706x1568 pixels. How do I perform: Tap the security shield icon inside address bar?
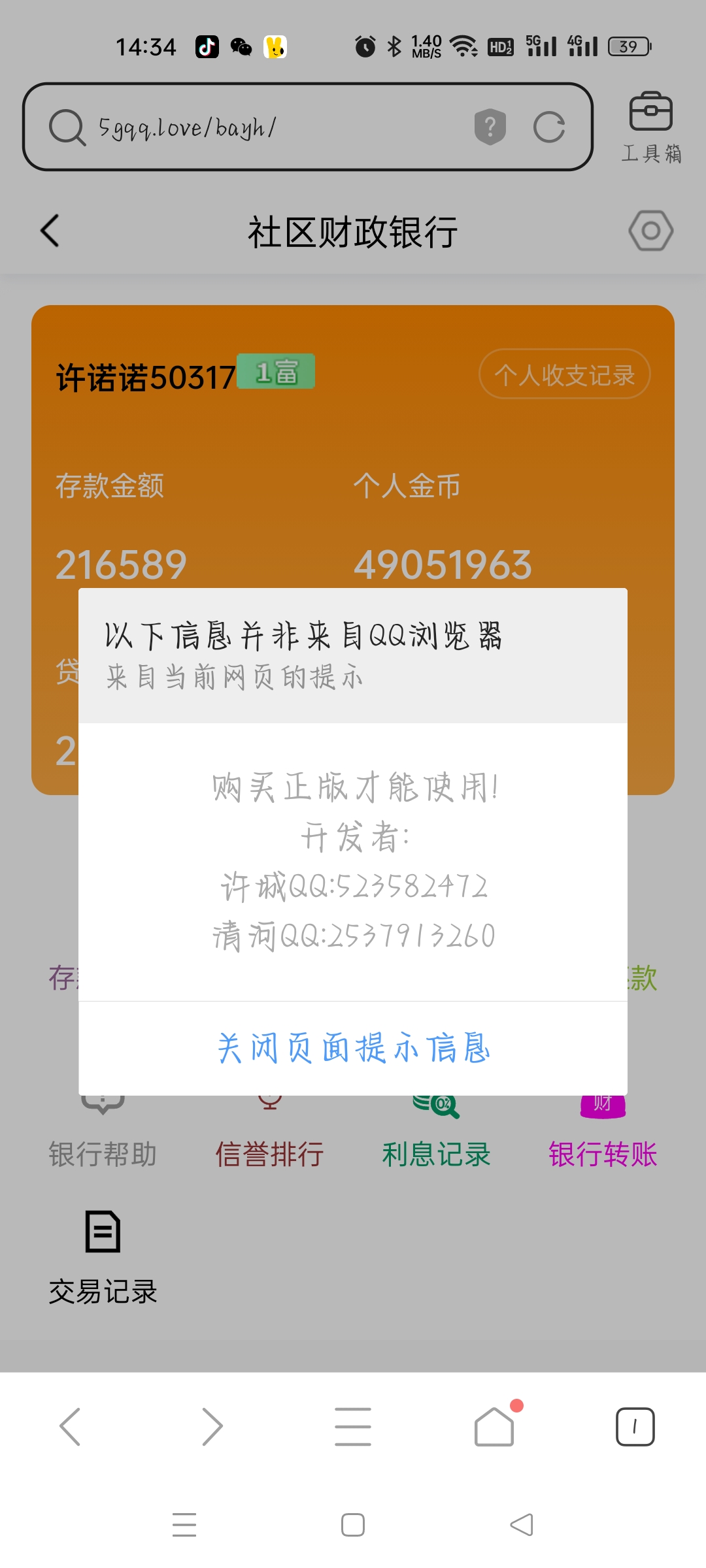pyautogui.click(x=488, y=127)
